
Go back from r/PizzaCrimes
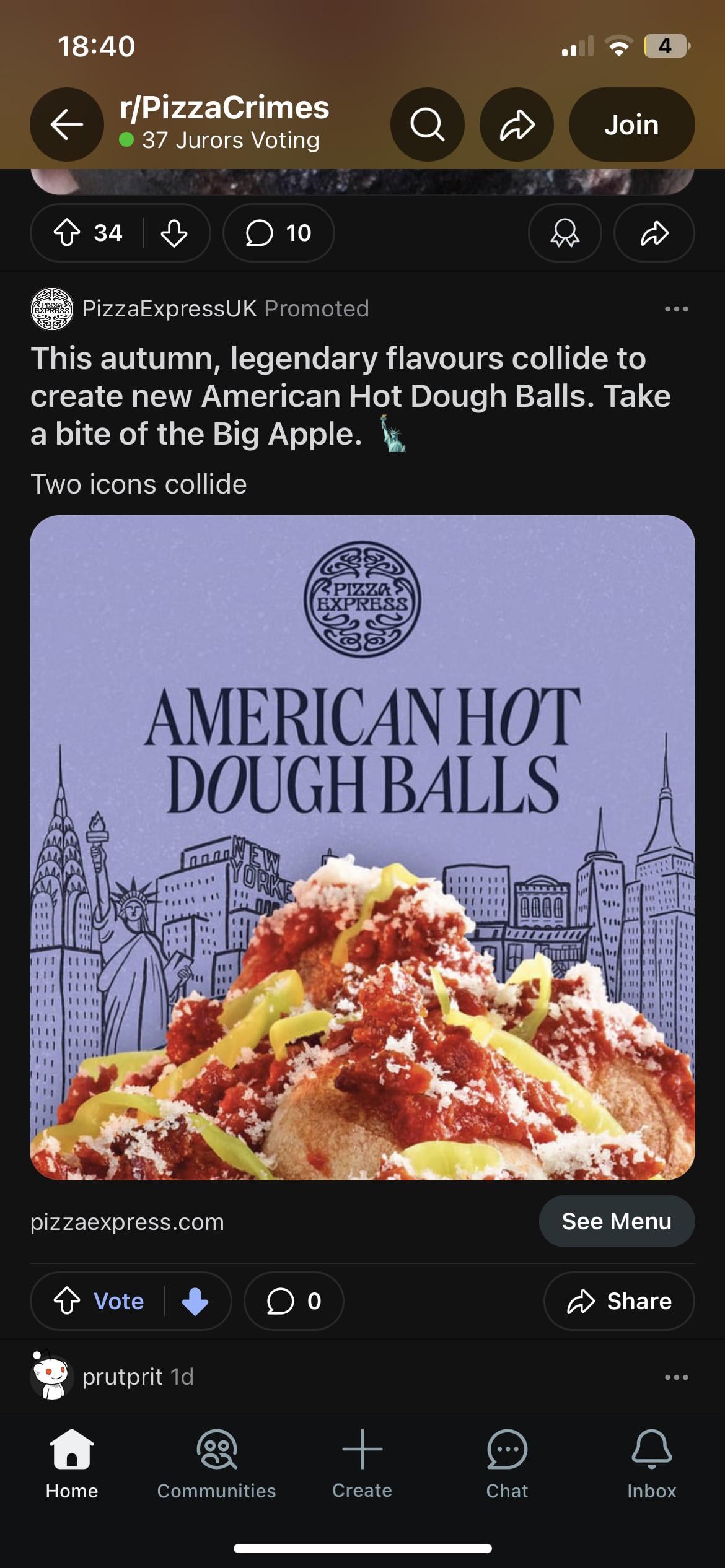67,124
